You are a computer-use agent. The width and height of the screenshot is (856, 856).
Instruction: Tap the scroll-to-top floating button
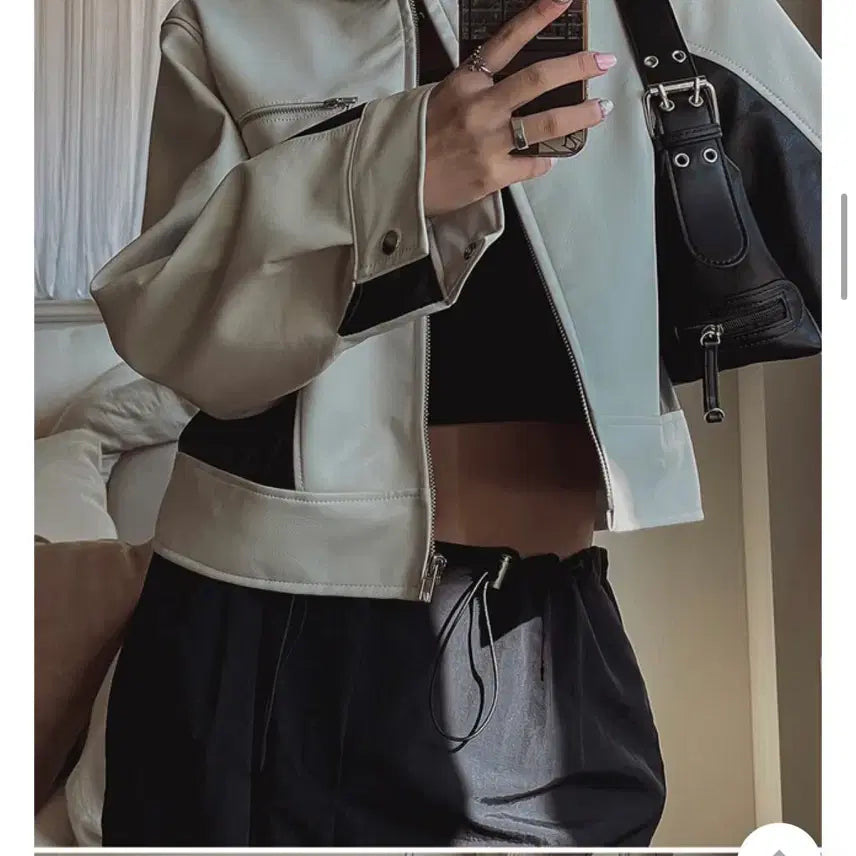(x=778, y=845)
